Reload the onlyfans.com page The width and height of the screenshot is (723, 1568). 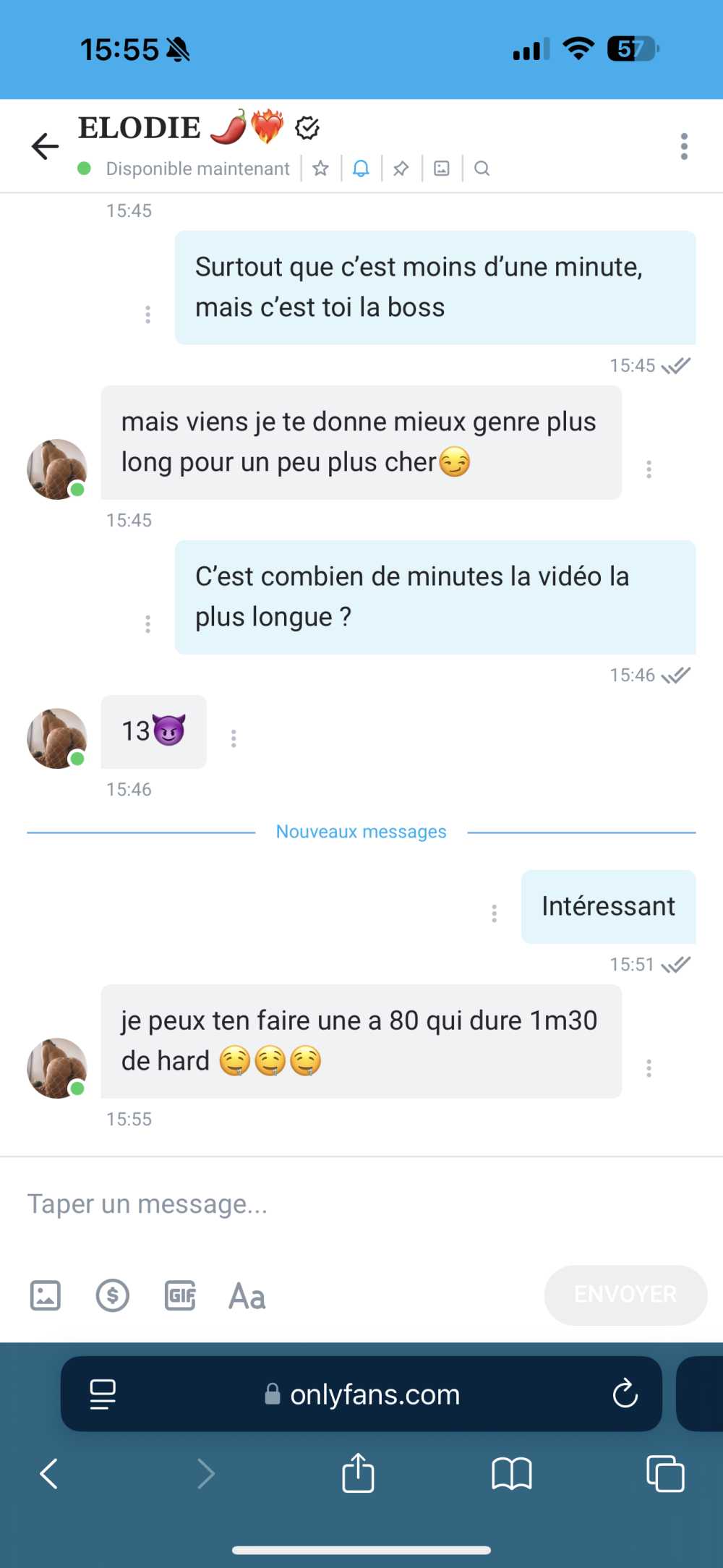tap(625, 1393)
